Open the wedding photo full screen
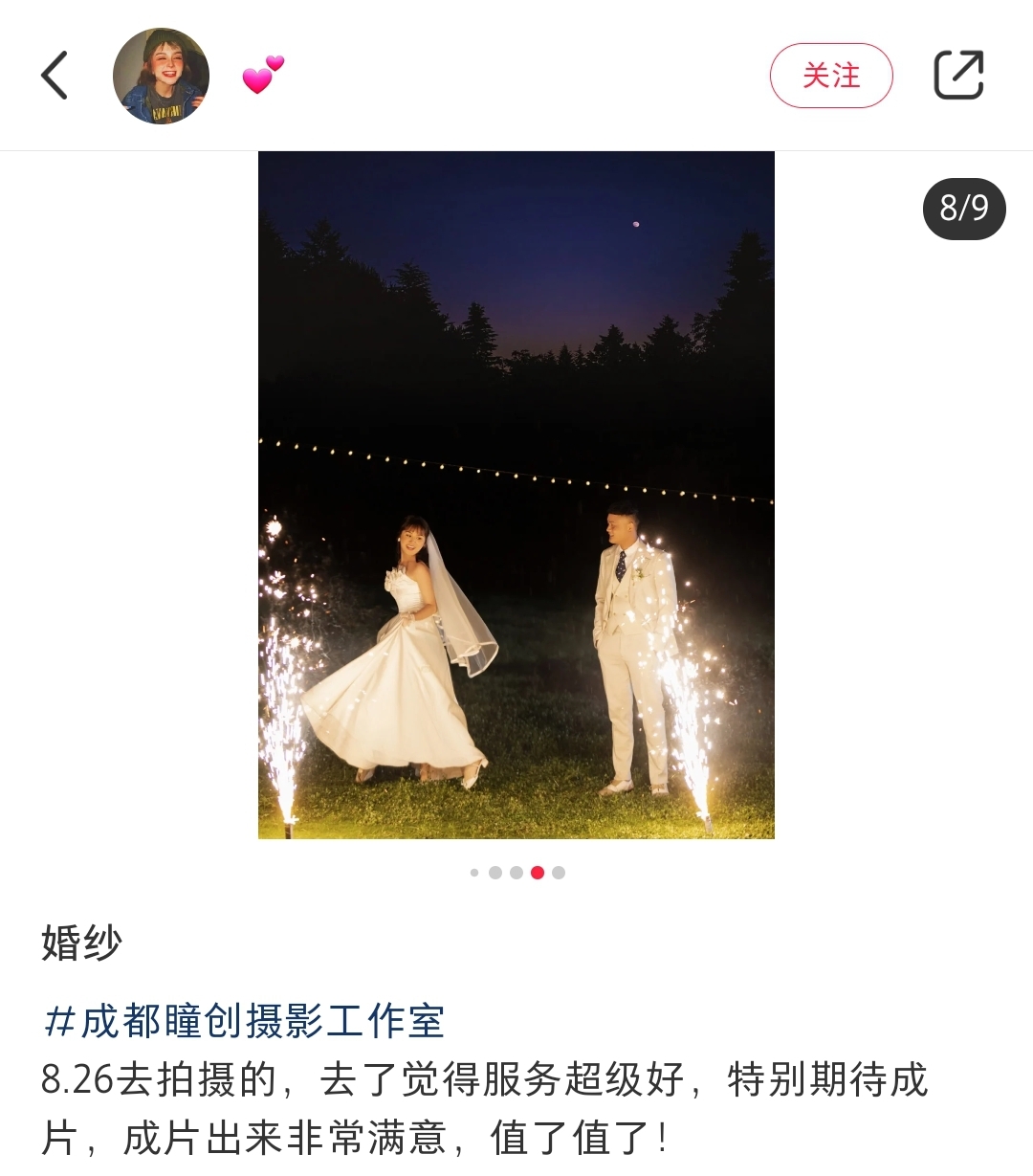 (516, 495)
